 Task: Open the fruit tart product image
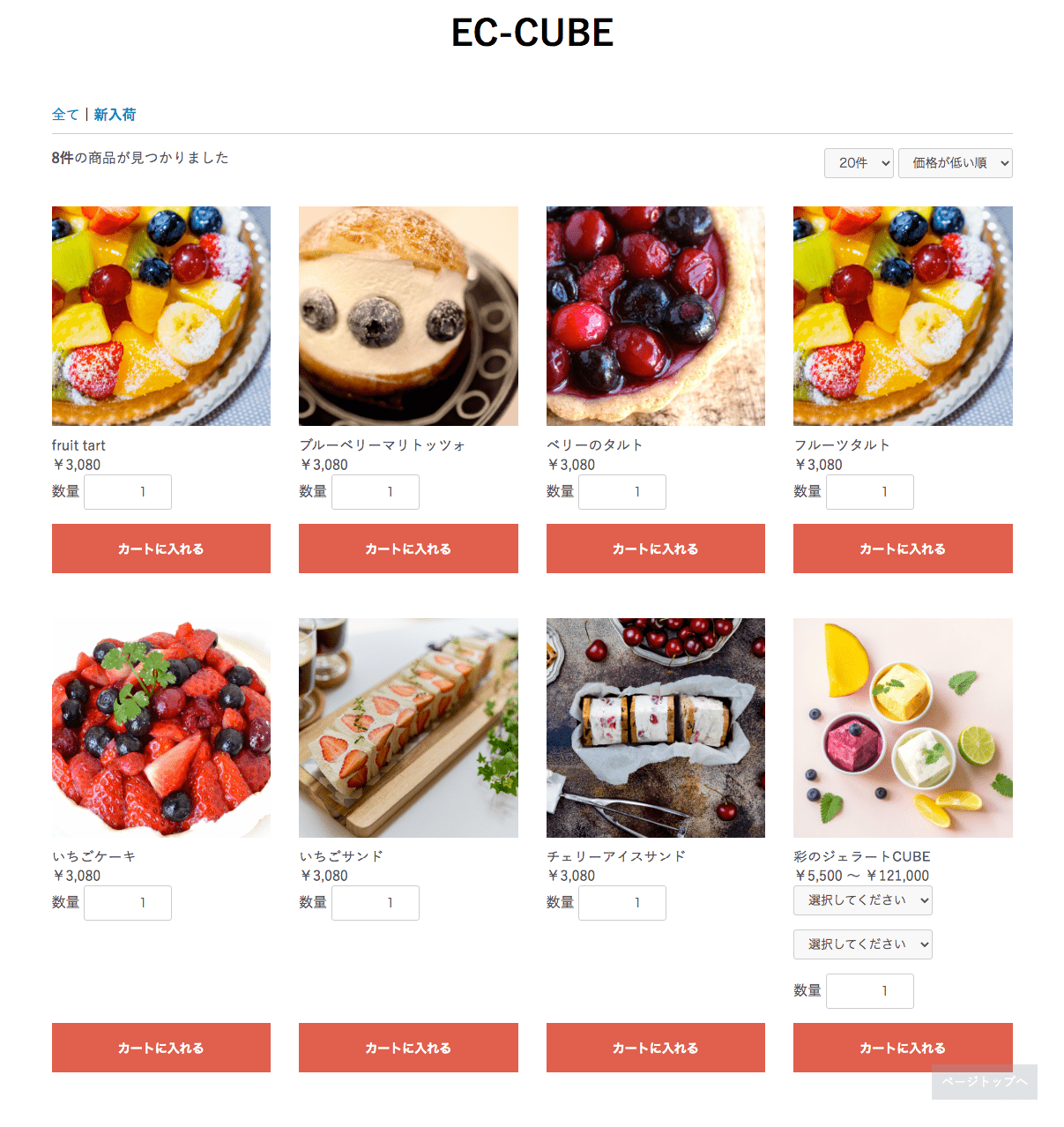(x=161, y=316)
